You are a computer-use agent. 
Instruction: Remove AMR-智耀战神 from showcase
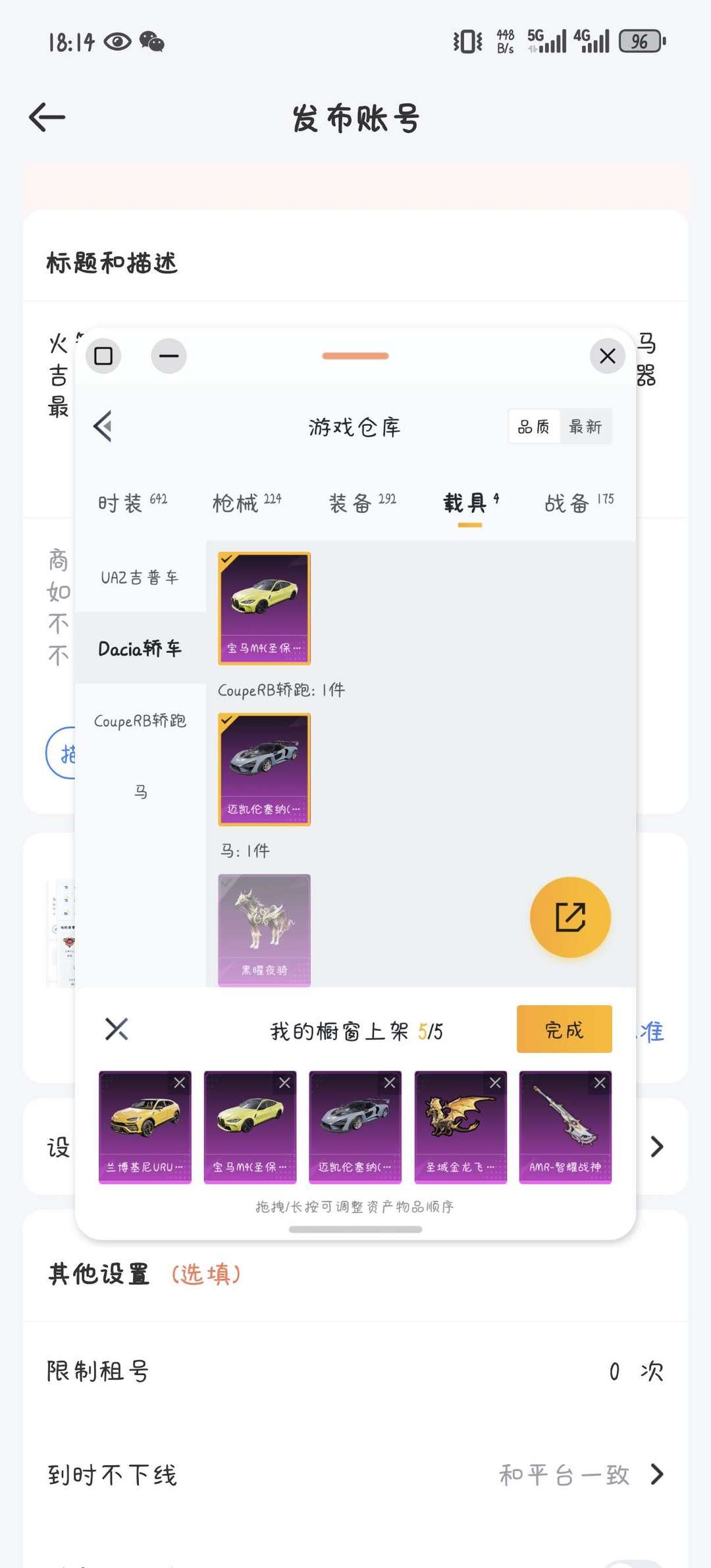coord(600,1083)
